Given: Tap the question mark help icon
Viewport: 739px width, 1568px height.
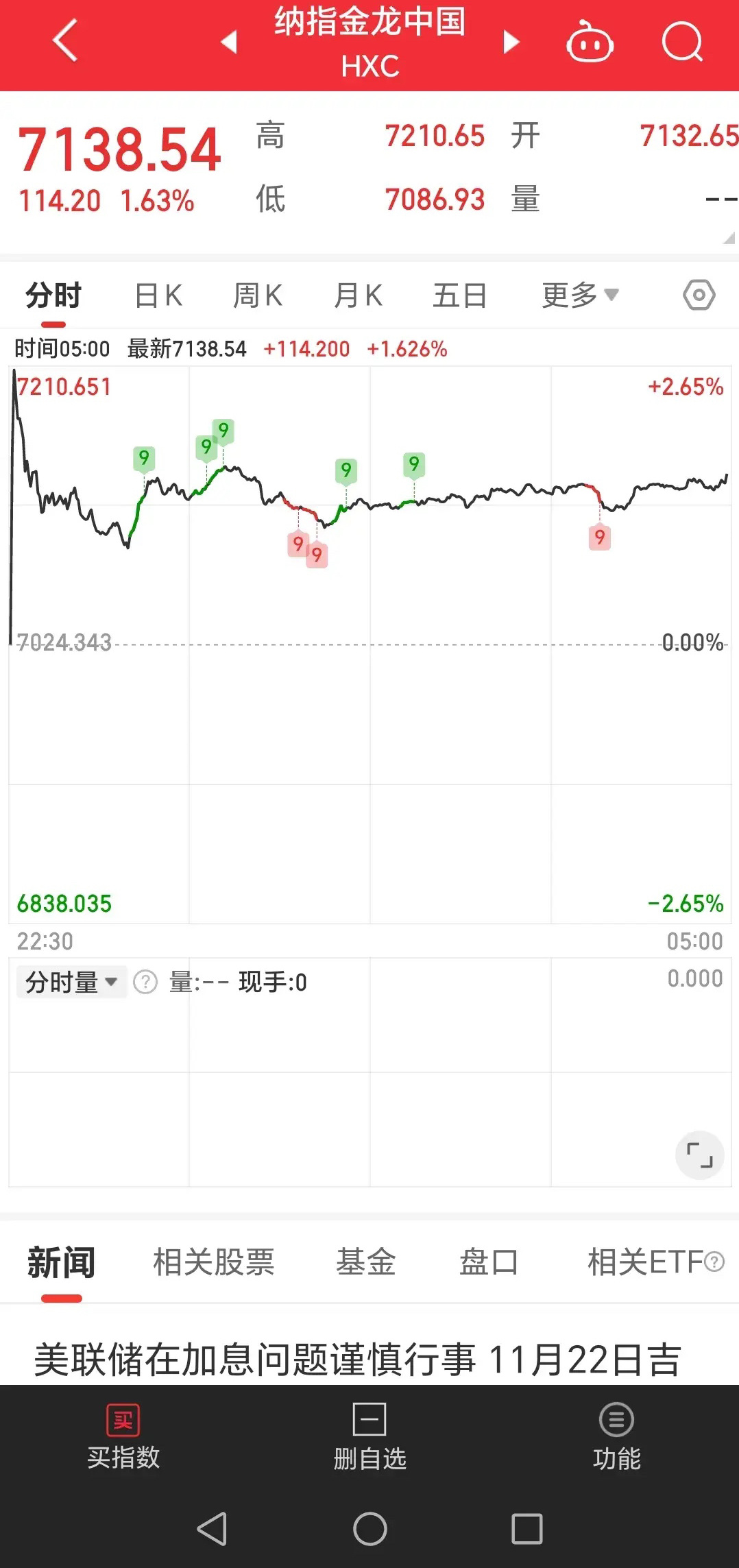Looking at the screenshot, I should pyautogui.click(x=145, y=982).
